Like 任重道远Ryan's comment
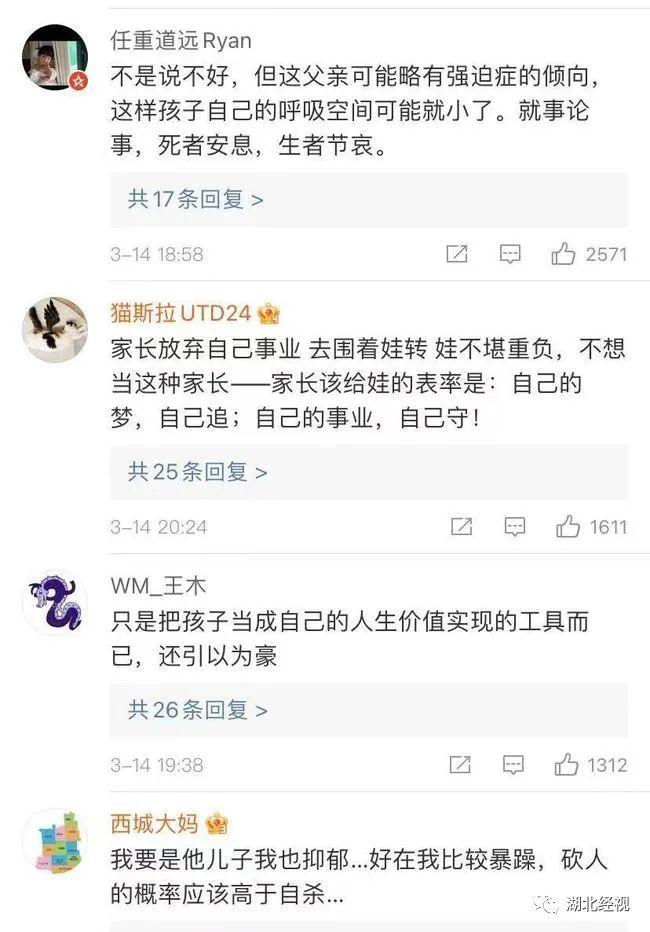This screenshot has width=650, height=932. coord(564,254)
